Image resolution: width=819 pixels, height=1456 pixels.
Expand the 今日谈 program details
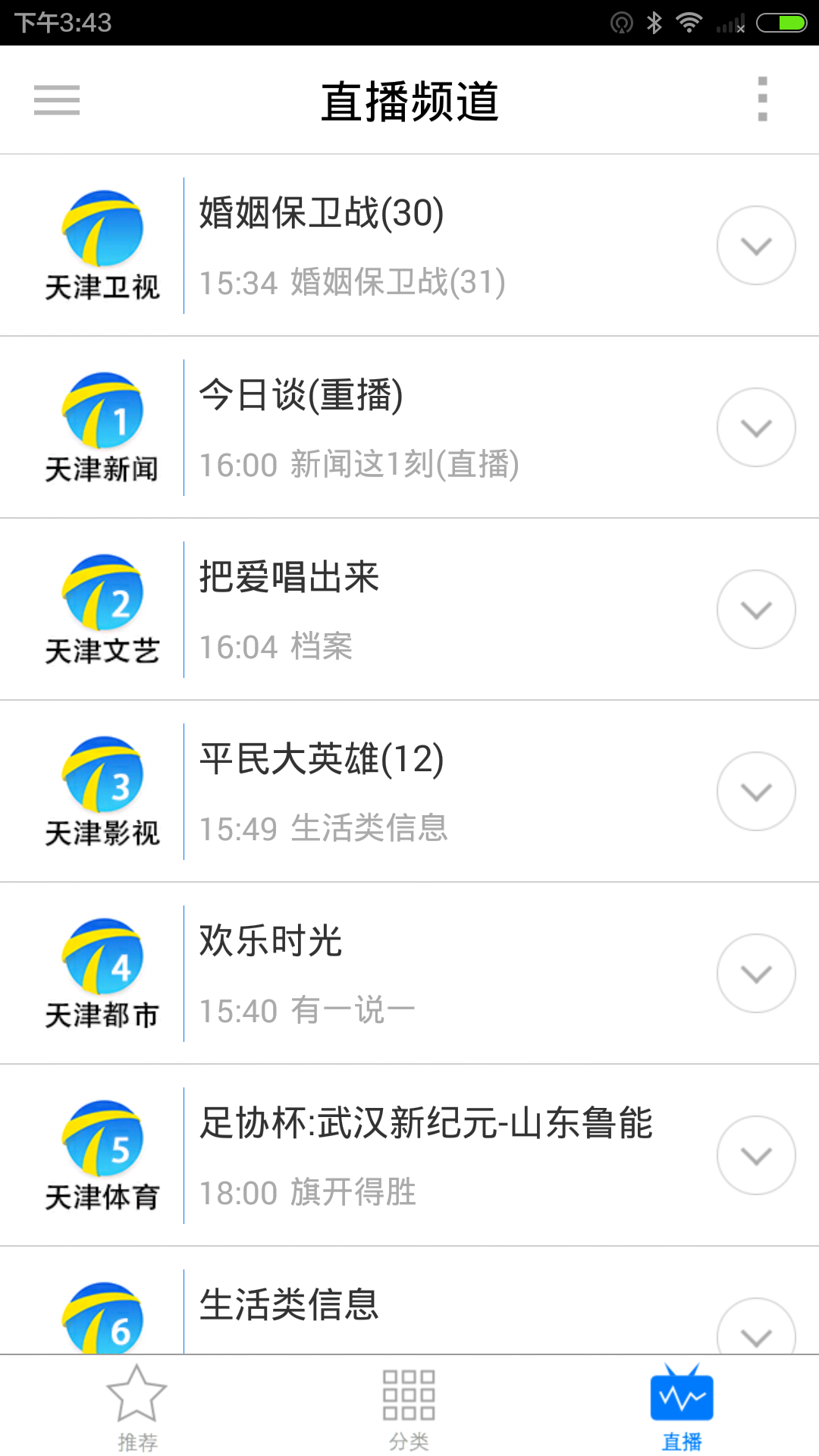coord(756,427)
